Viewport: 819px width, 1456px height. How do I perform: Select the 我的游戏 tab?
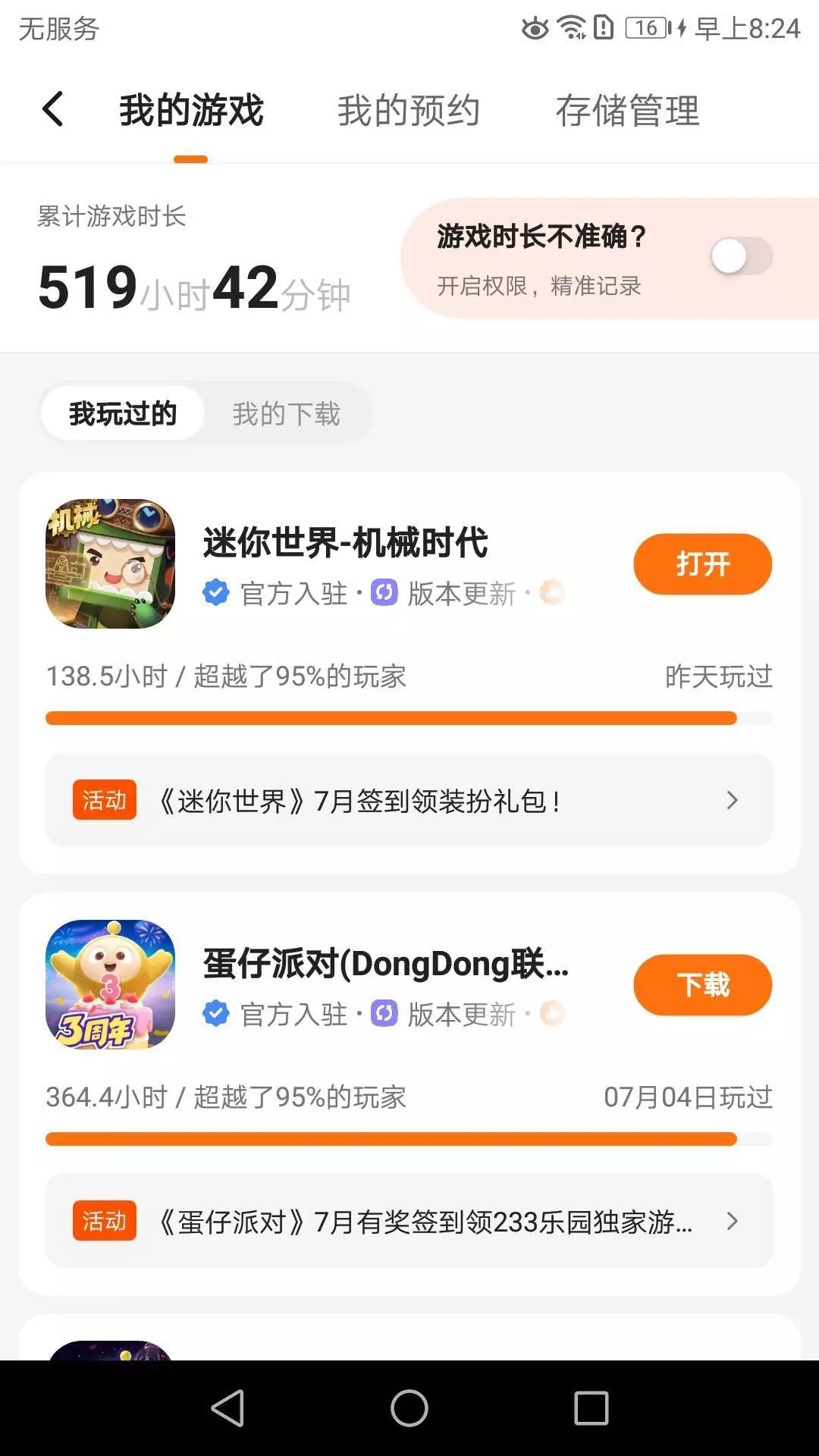point(191,111)
